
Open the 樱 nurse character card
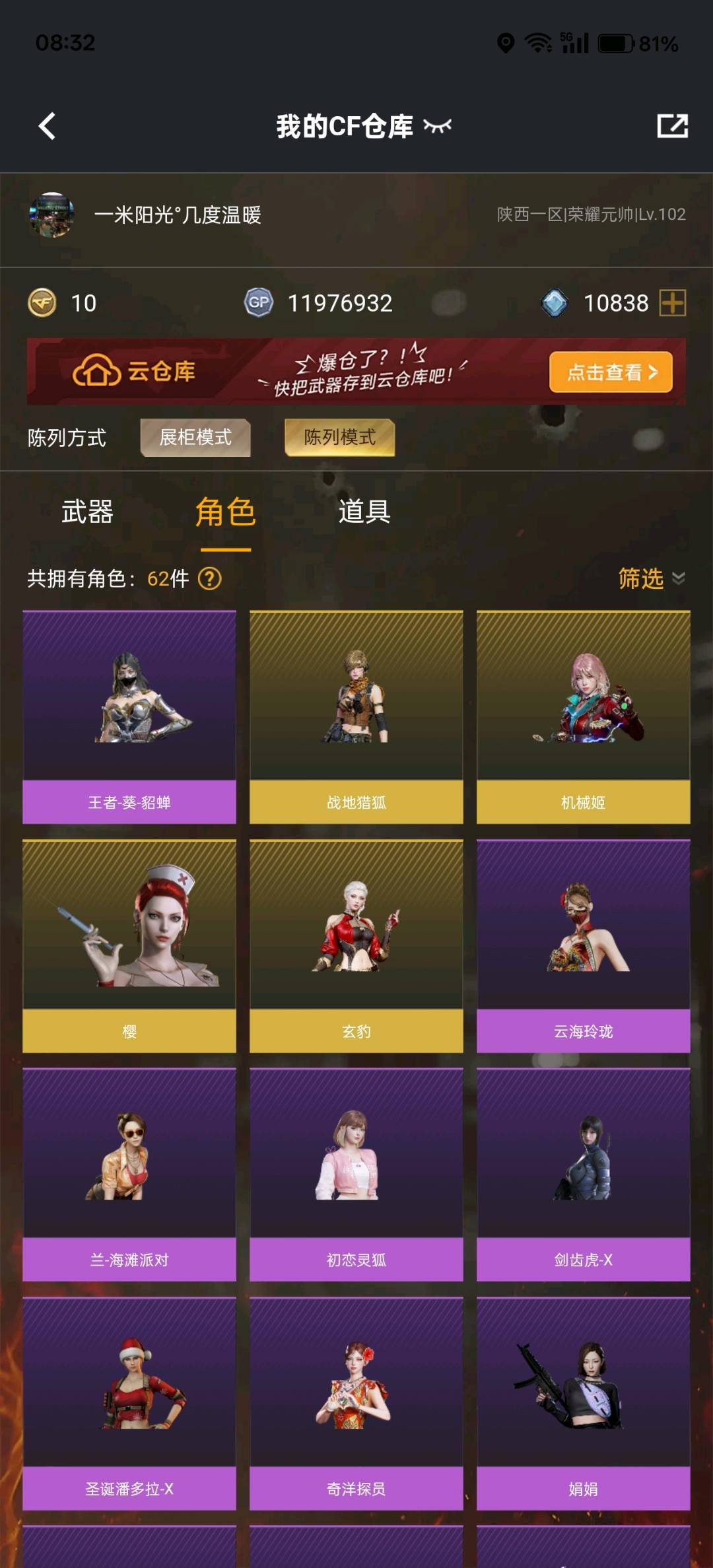(x=129, y=945)
